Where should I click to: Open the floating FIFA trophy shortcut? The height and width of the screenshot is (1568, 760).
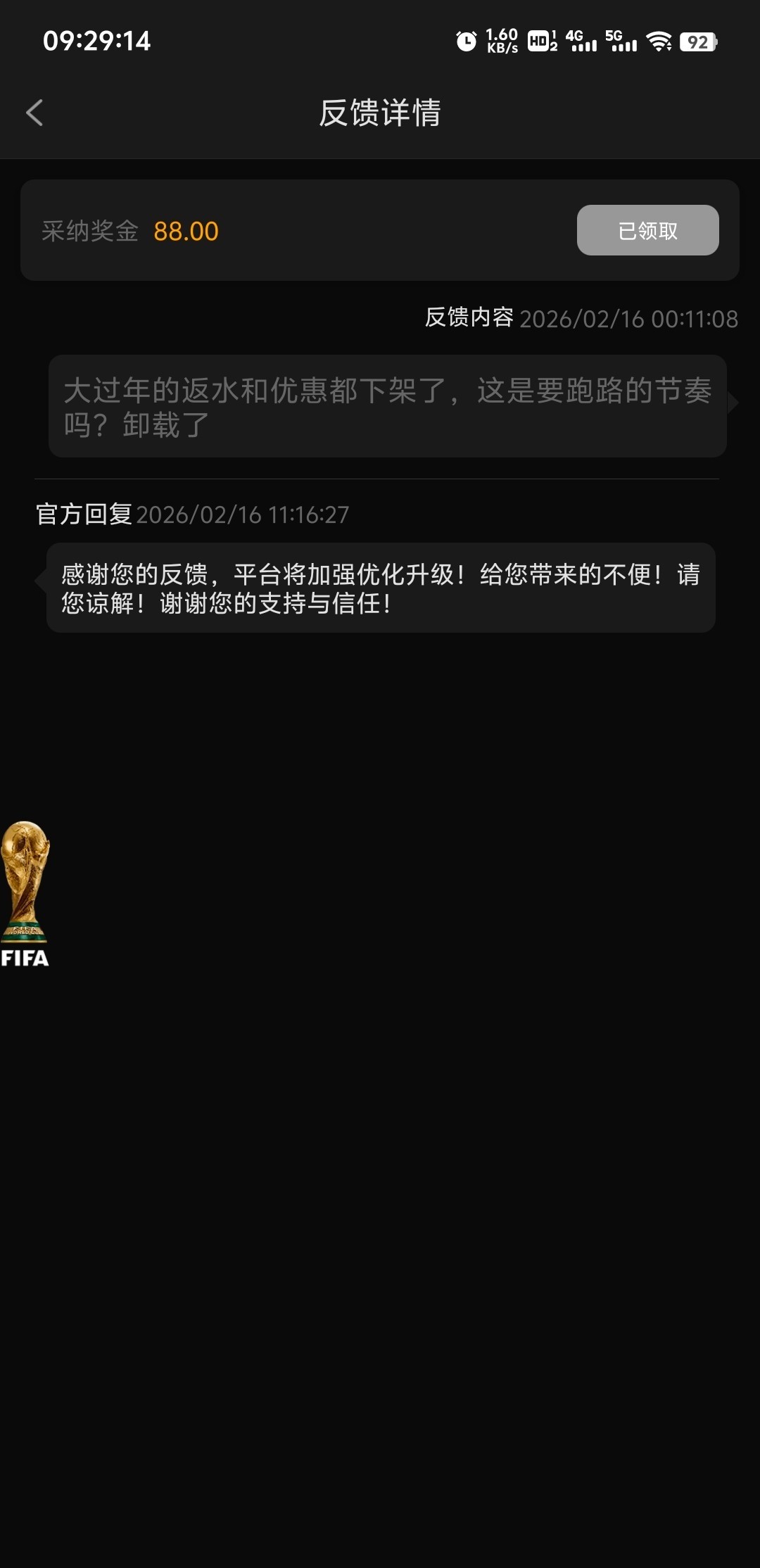[25, 894]
